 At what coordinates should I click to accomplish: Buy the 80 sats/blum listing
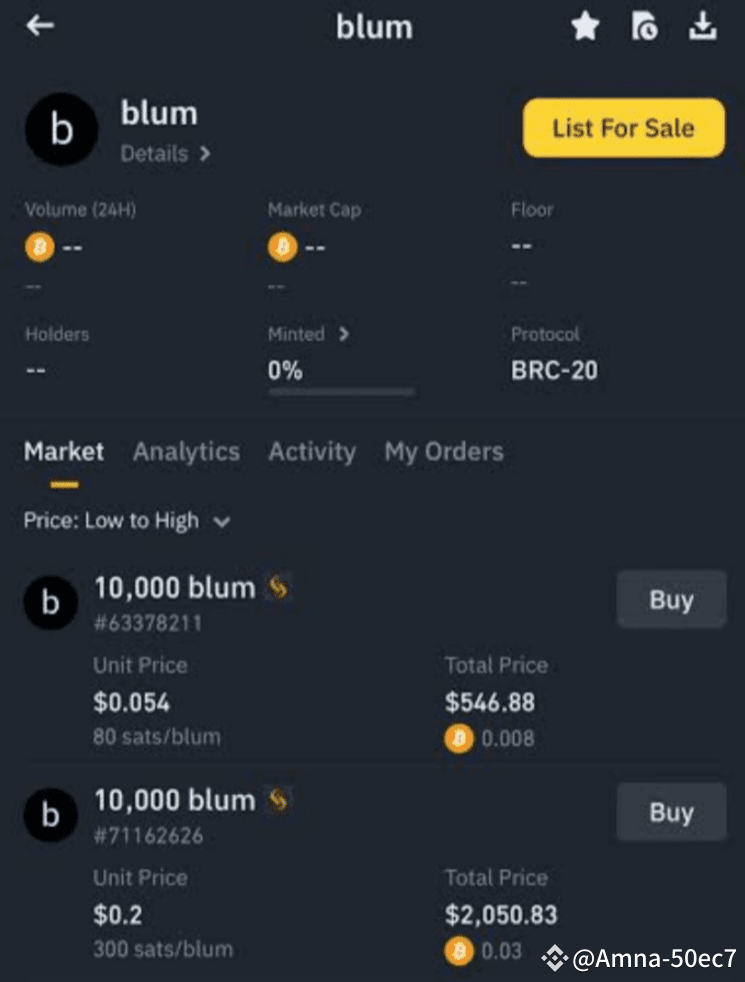pos(671,600)
